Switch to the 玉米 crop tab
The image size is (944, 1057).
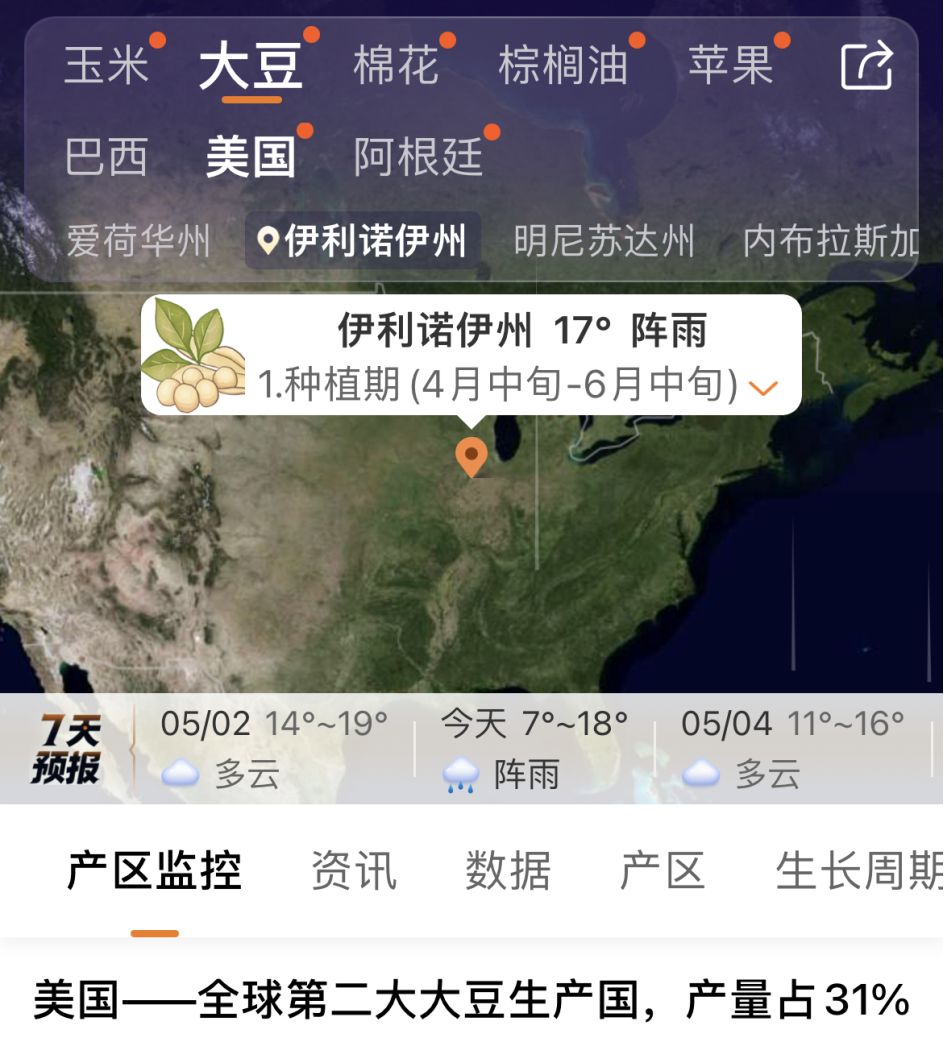click(106, 66)
